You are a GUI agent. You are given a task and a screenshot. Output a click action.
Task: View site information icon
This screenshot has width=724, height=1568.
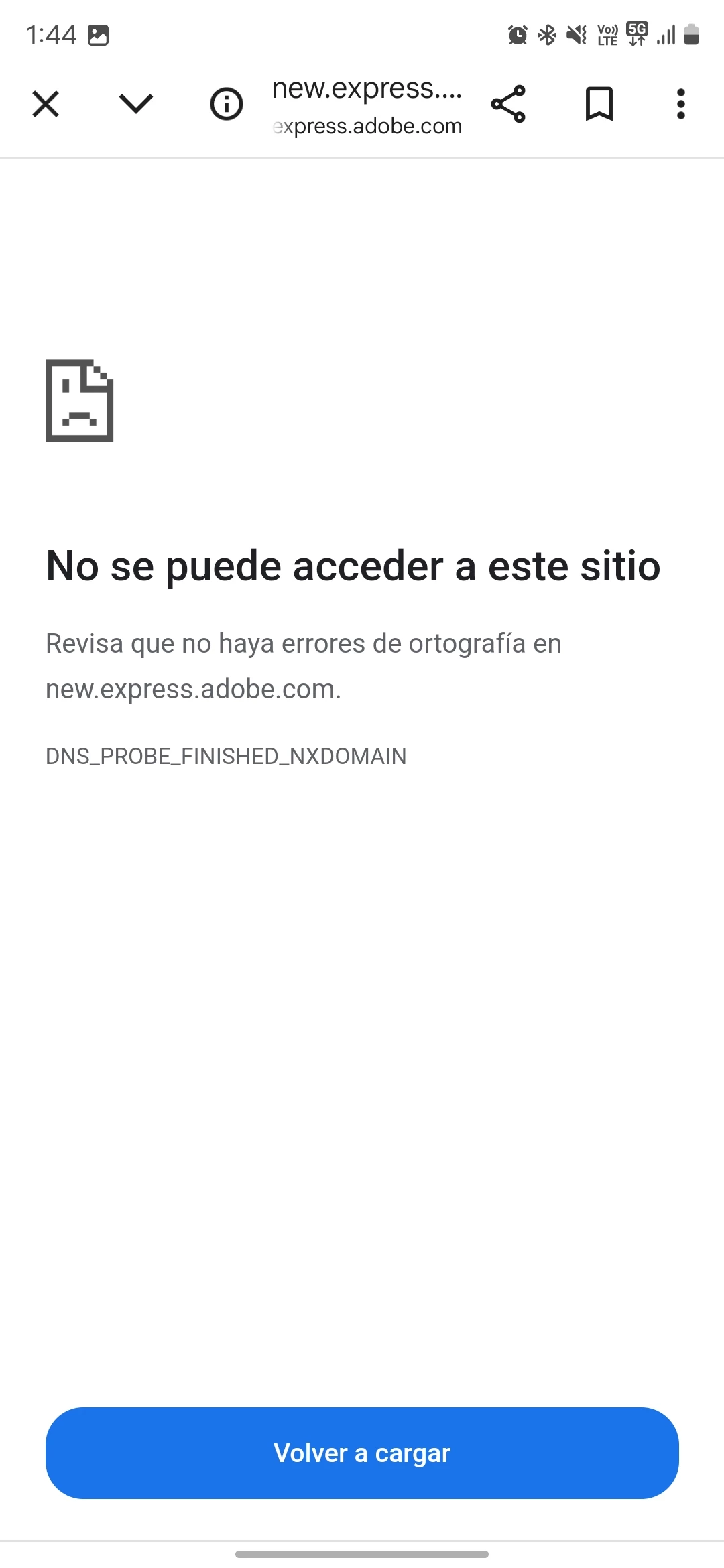(227, 104)
